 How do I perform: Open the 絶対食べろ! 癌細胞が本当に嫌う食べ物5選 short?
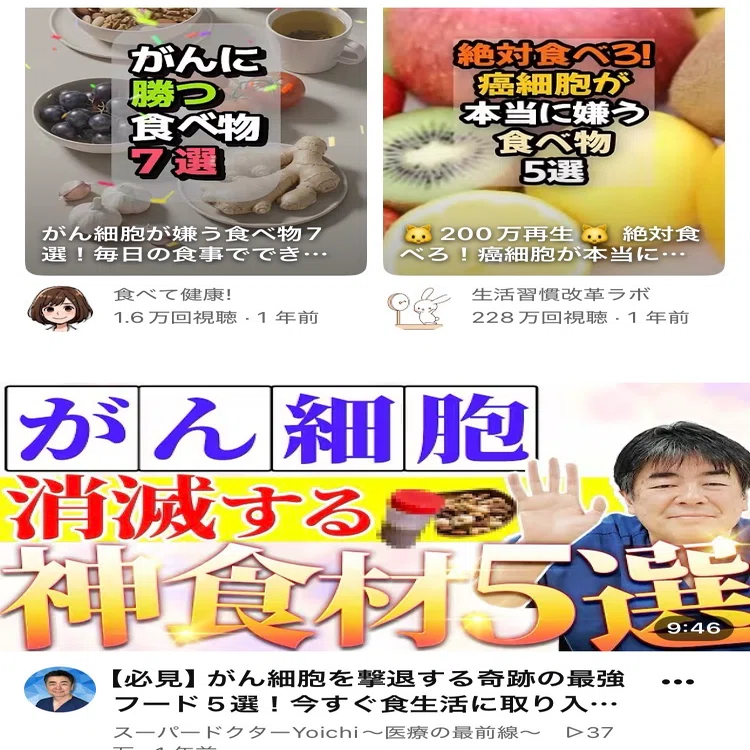(554, 141)
